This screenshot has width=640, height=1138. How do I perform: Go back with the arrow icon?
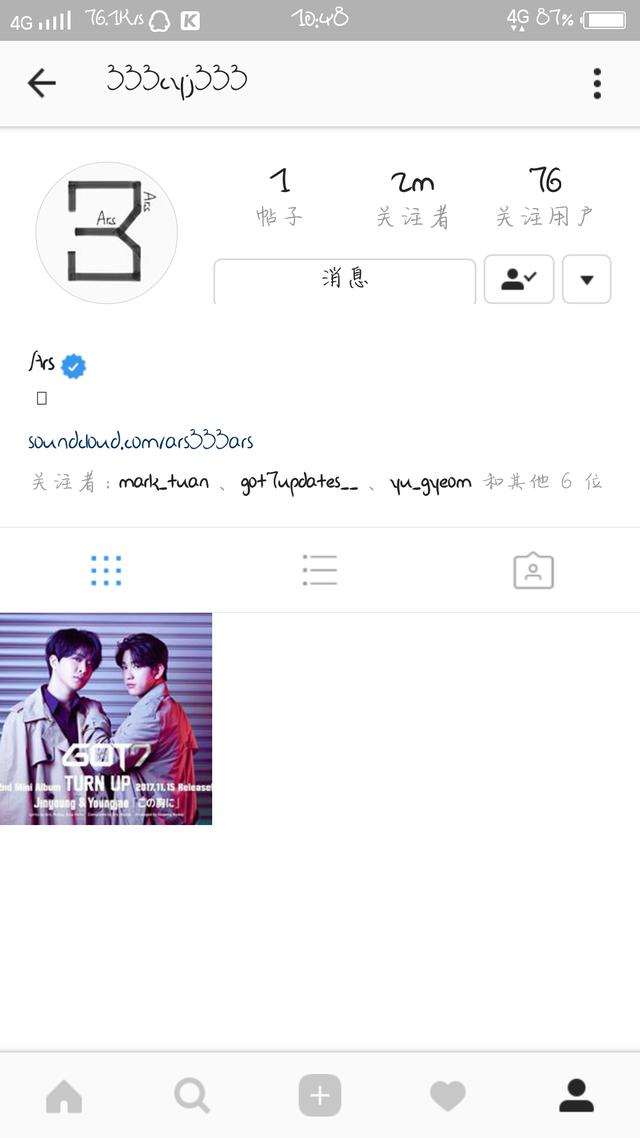[42, 83]
